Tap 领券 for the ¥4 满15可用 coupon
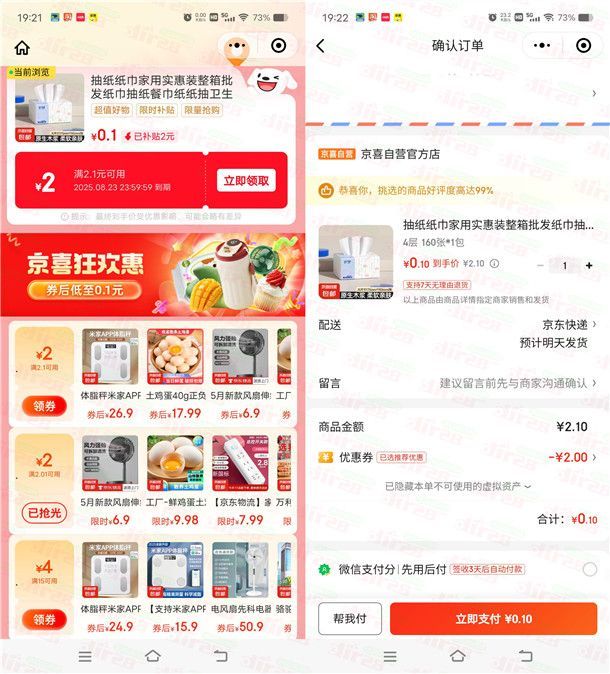The width and height of the screenshot is (610, 674). click(x=44, y=619)
